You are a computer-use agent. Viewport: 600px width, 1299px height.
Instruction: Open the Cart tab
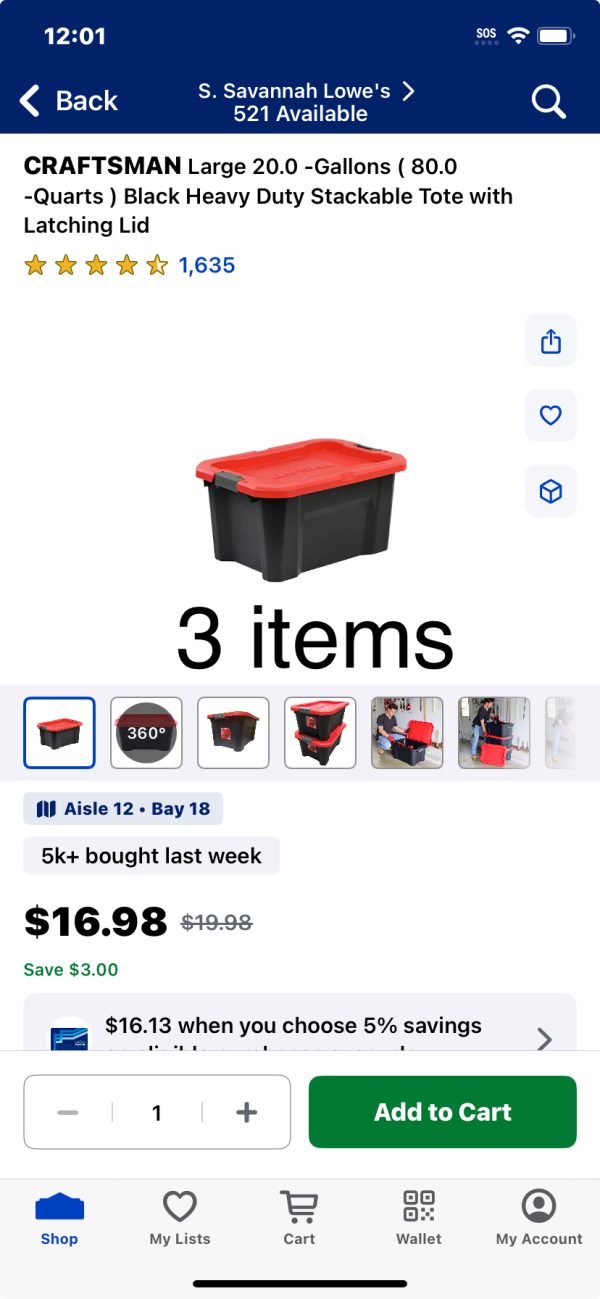[x=299, y=1218]
